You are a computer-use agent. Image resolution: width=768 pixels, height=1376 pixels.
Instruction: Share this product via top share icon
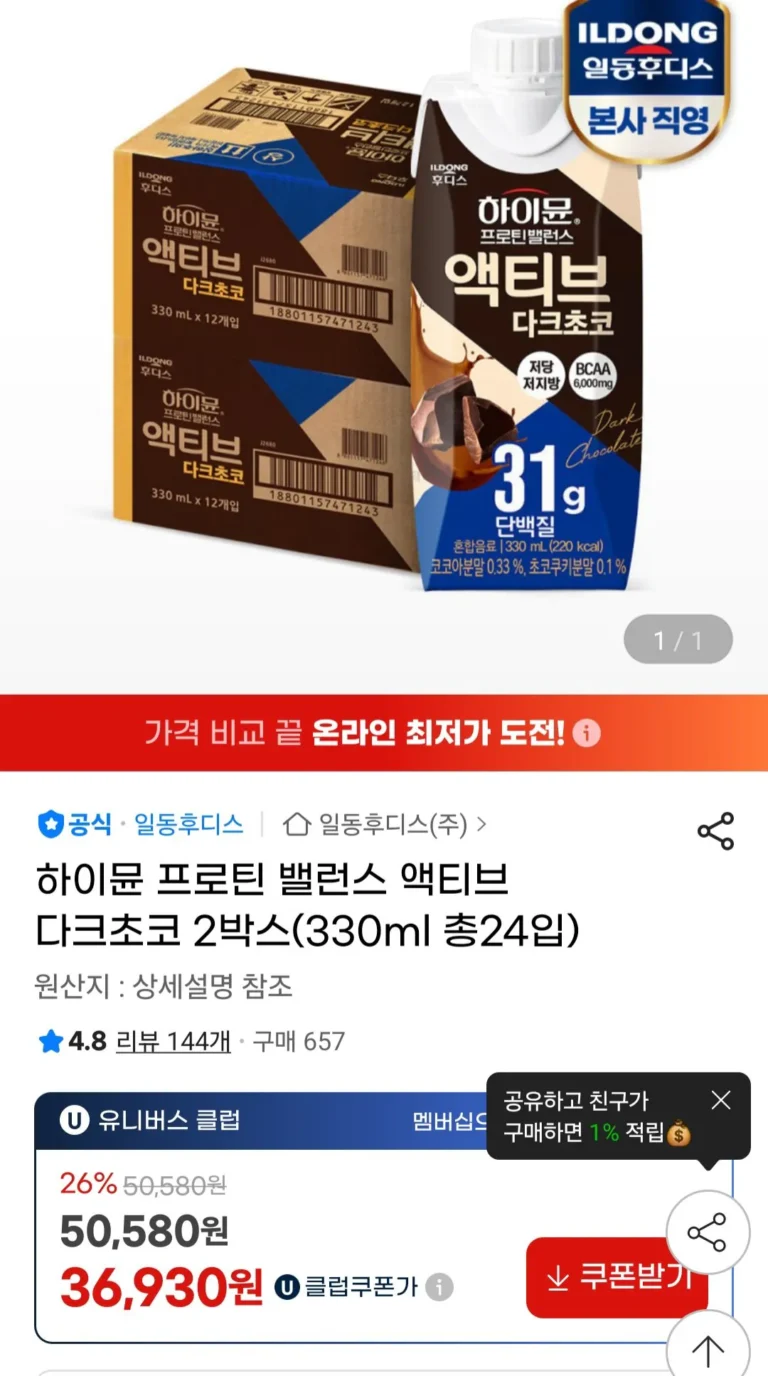point(715,831)
